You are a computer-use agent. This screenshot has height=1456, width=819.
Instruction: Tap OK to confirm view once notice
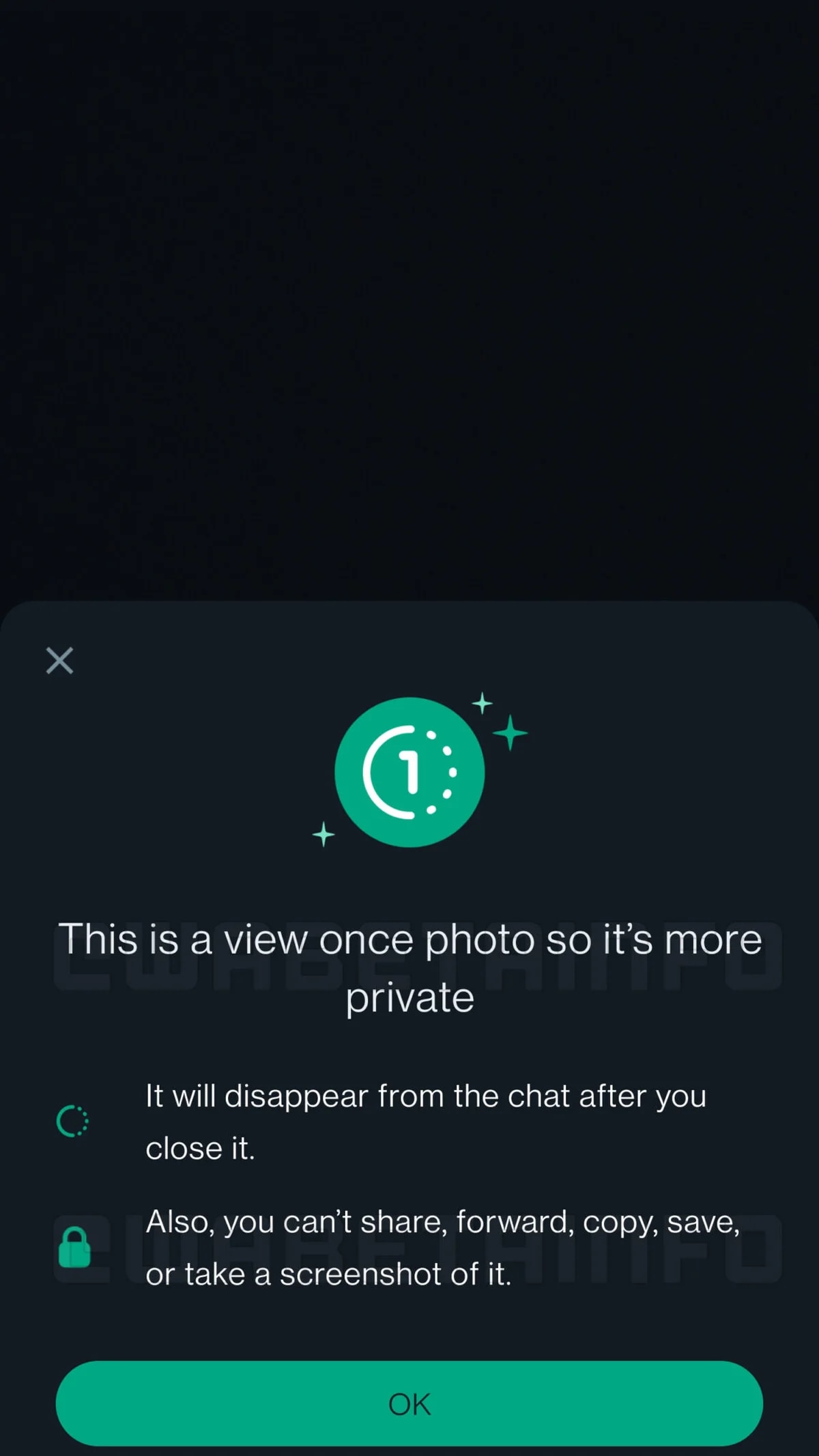coord(409,1403)
